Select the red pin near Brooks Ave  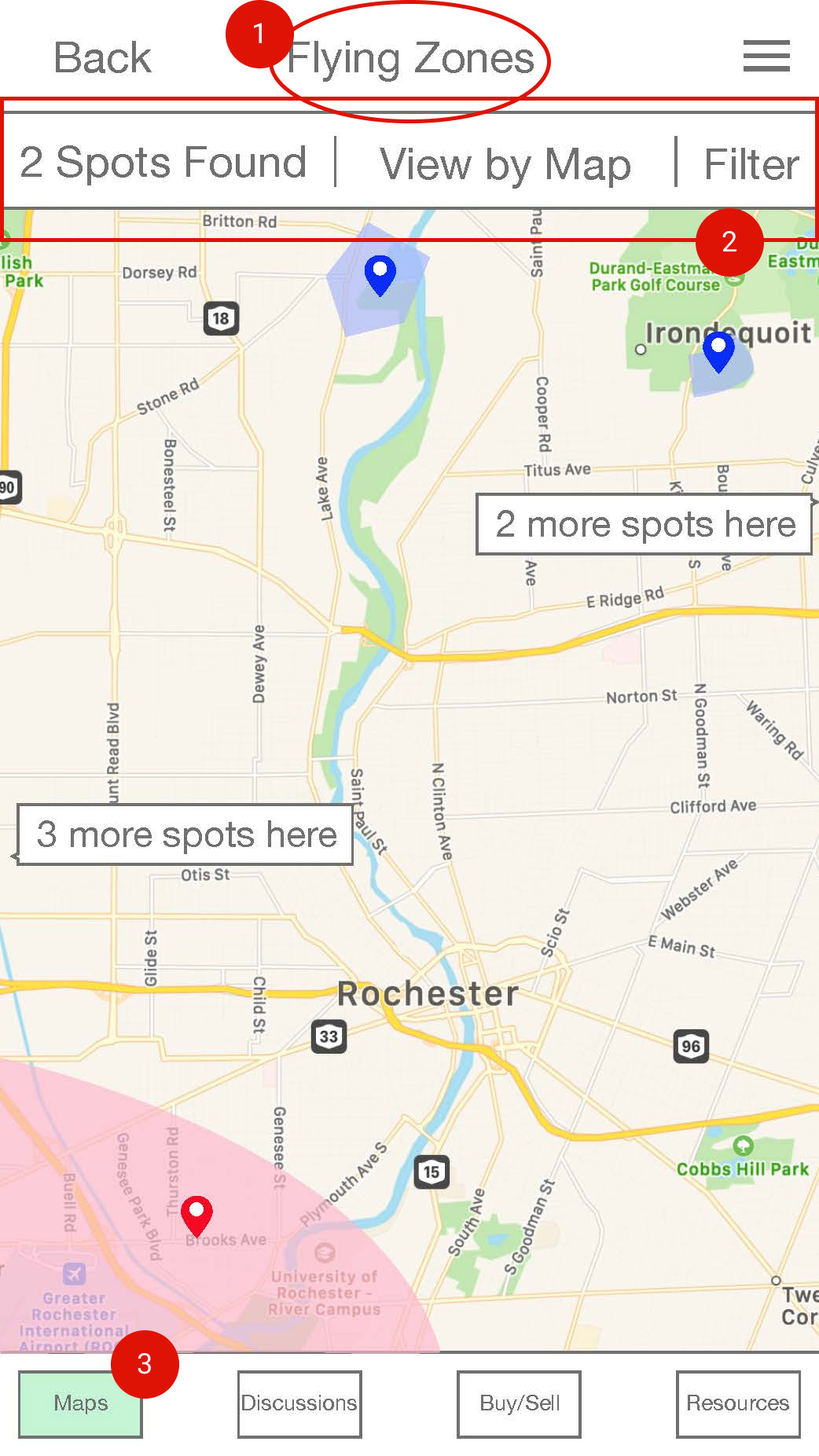pos(196,1214)
